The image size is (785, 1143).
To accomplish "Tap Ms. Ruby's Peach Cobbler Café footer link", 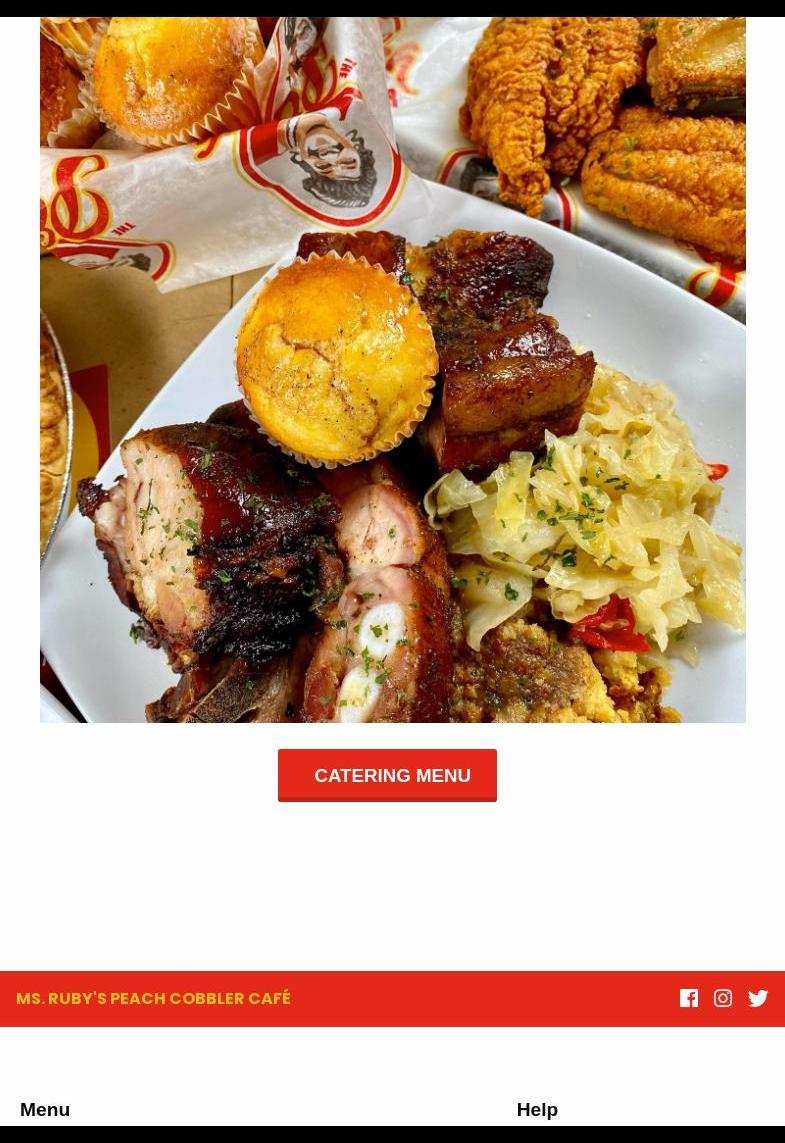I will [x=153, y=998].
